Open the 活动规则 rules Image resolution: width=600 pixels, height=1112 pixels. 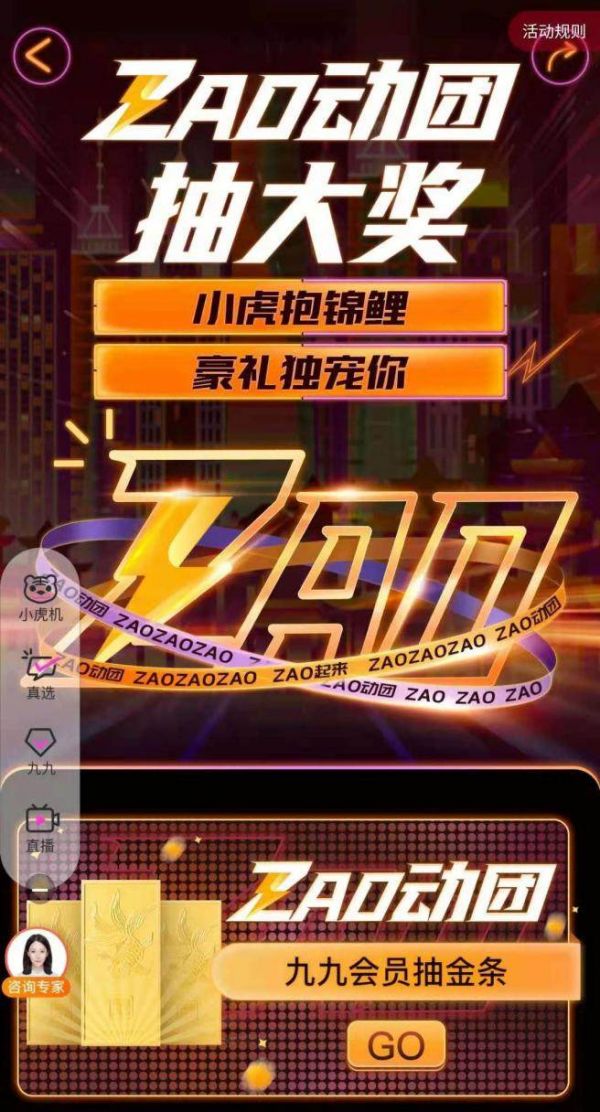tap(554, 30)
